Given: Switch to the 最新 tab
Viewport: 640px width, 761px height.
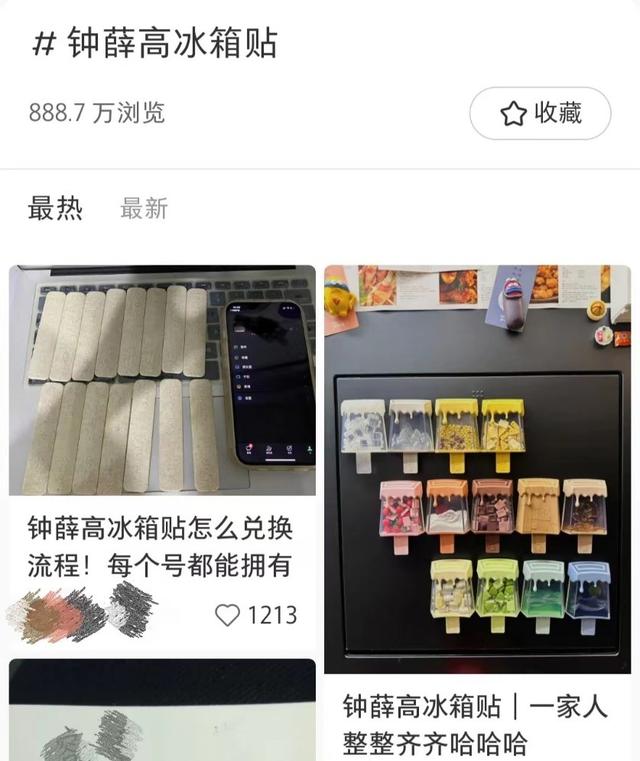Looking at the screenshot, I should click(x=144, y=209).
